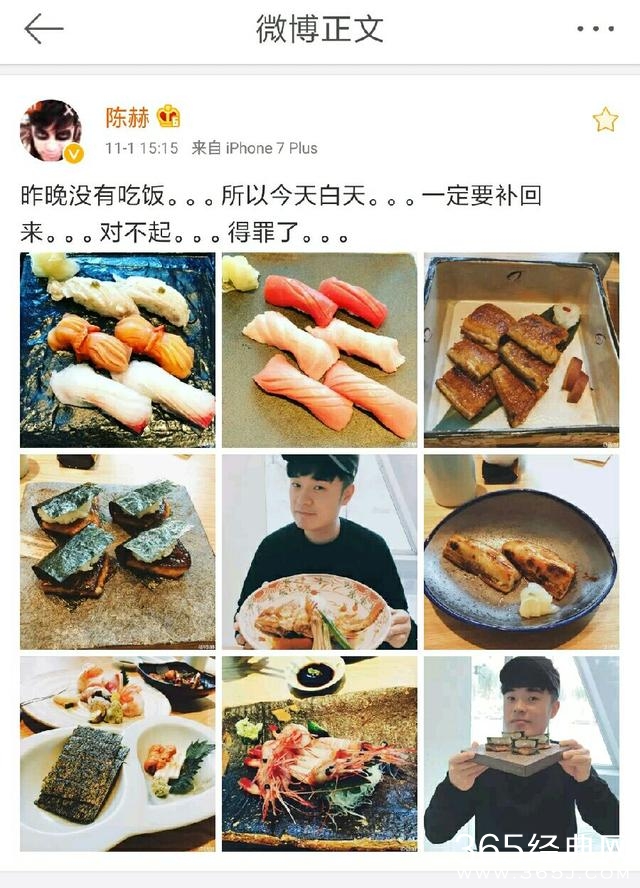Open 陈赫's profile avatar

point(52,131)
